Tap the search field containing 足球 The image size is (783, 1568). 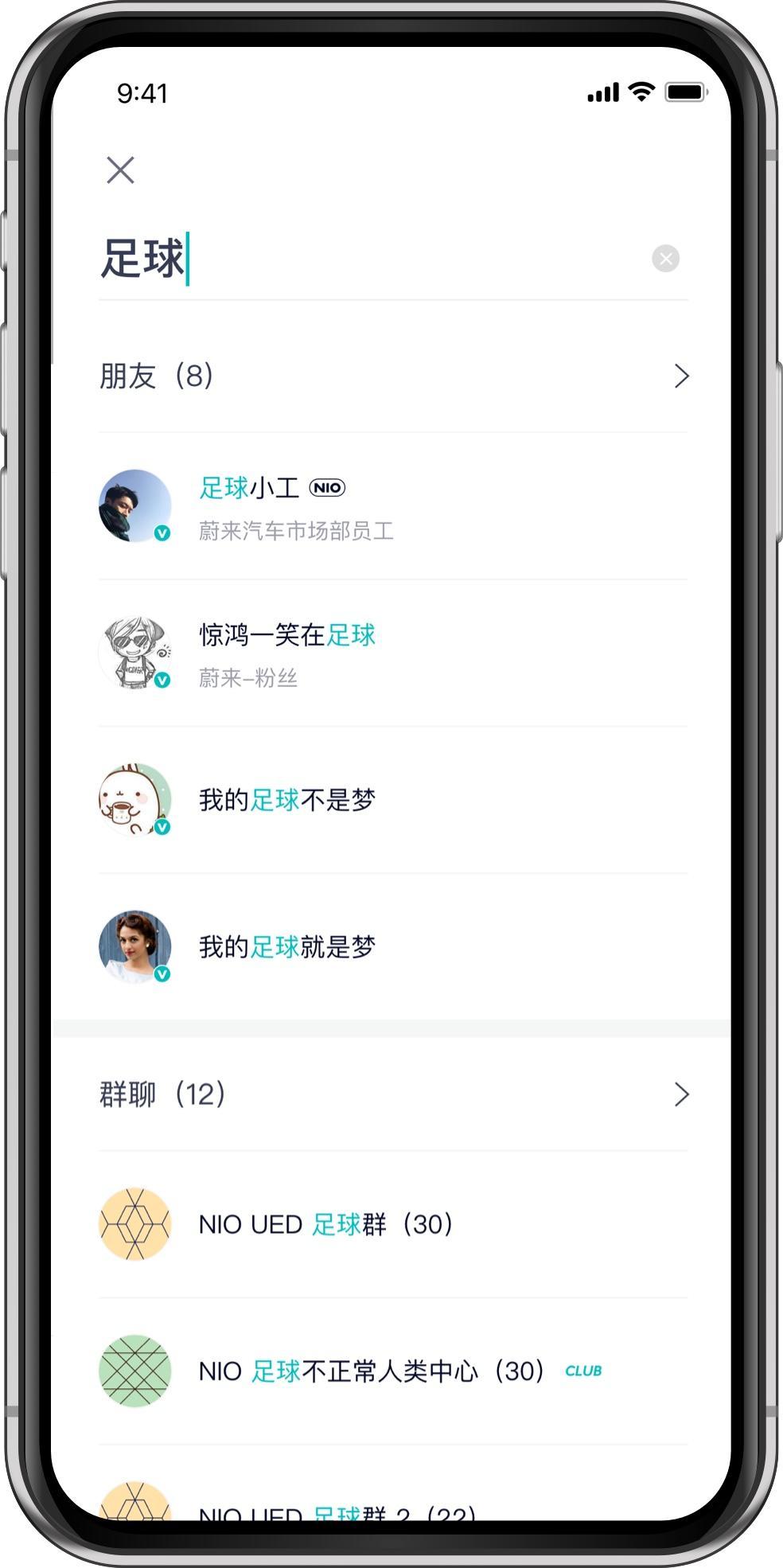pyautogui.click(x=358, y=259)
